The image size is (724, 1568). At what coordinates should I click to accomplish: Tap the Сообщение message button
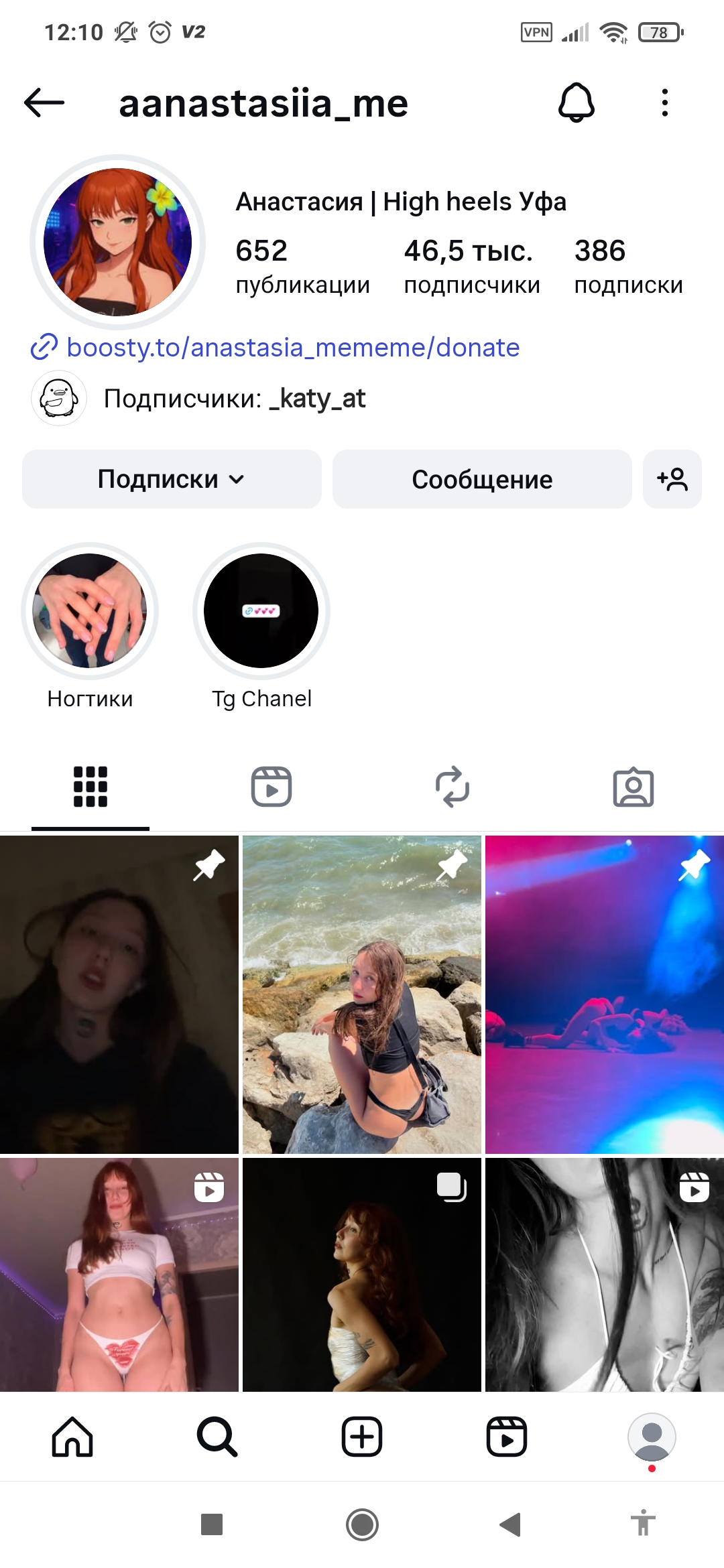tap(482, 479)
